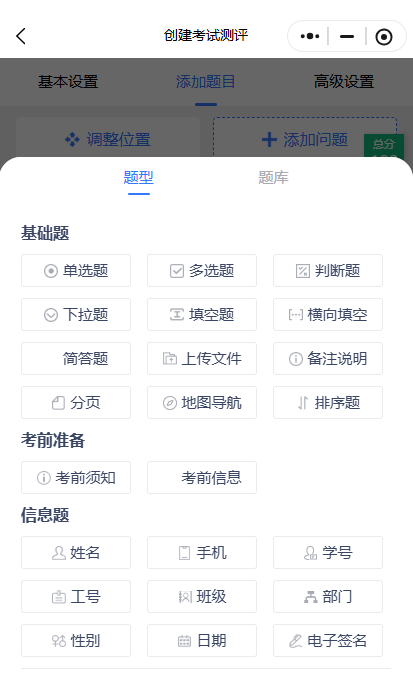Insert a 简答题 question

(76, 359)
